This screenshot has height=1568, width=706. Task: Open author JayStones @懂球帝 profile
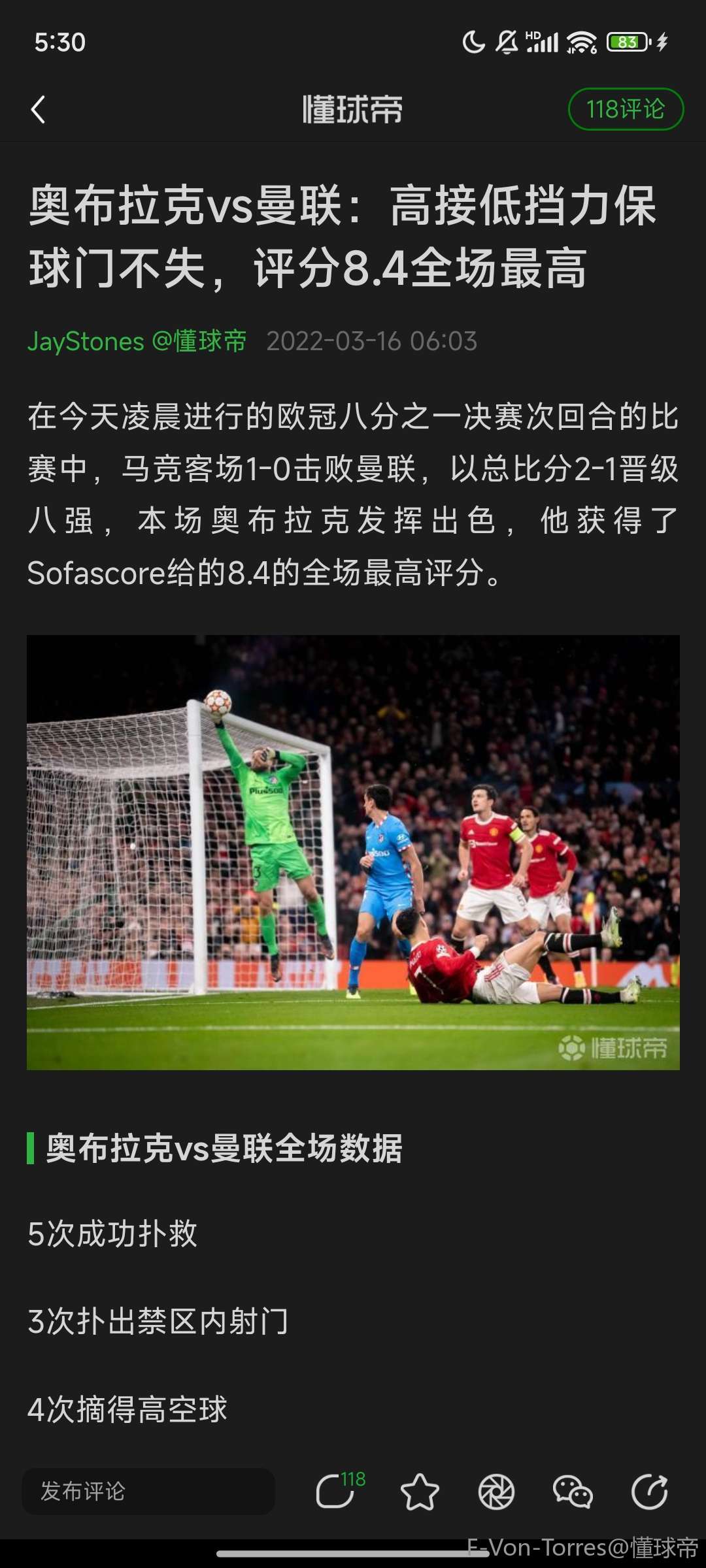pos(137,341)
